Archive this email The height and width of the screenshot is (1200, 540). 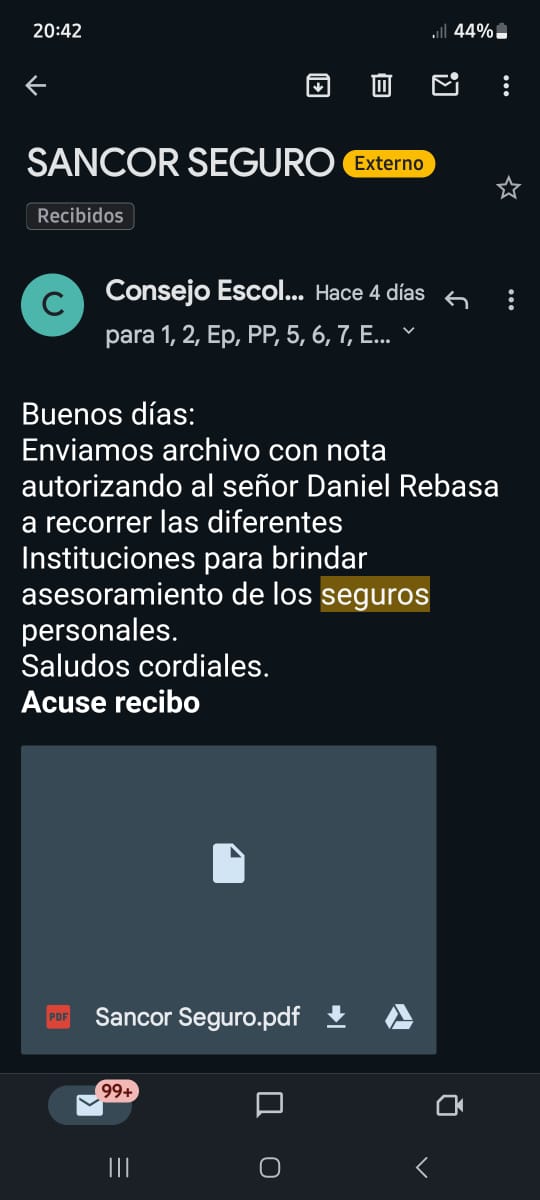[x=318, y=85]
